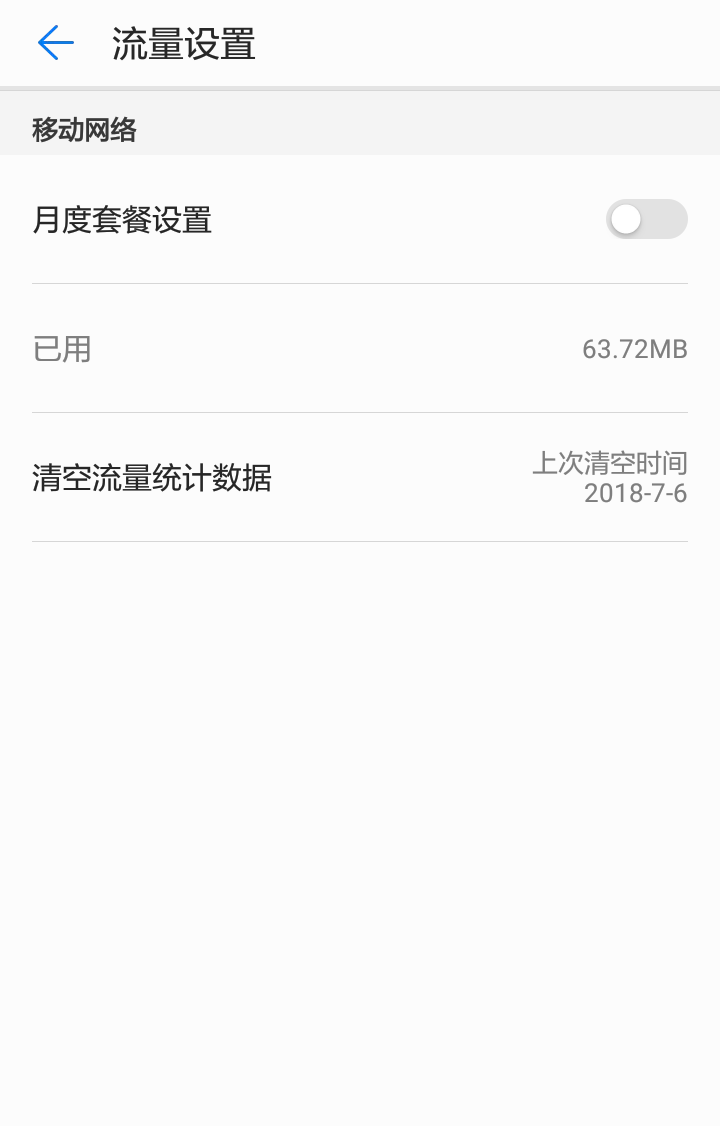The image size is (720, 1126).
Task: Click the 已用 data usage row
Action: [360, 348]
